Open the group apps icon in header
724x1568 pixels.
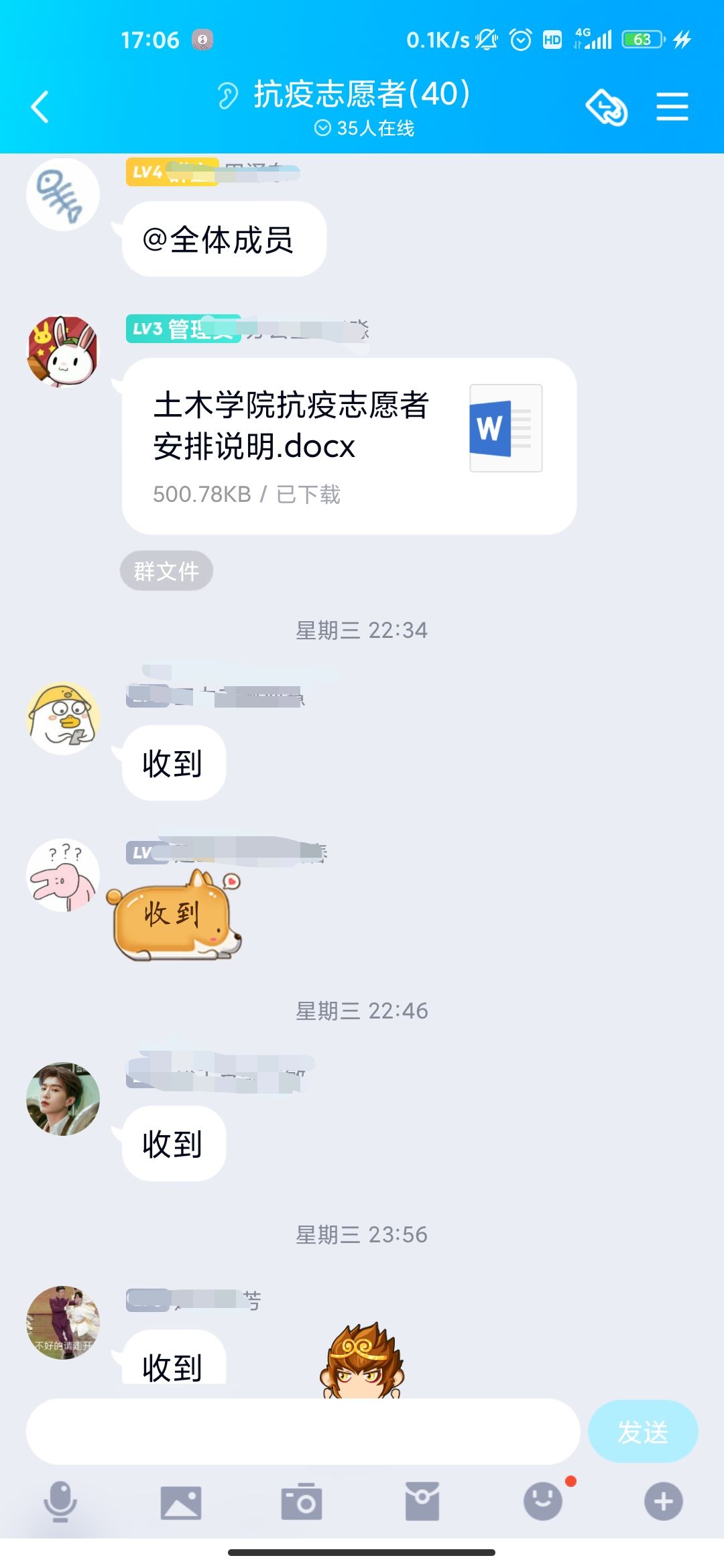tap(607, 107)
